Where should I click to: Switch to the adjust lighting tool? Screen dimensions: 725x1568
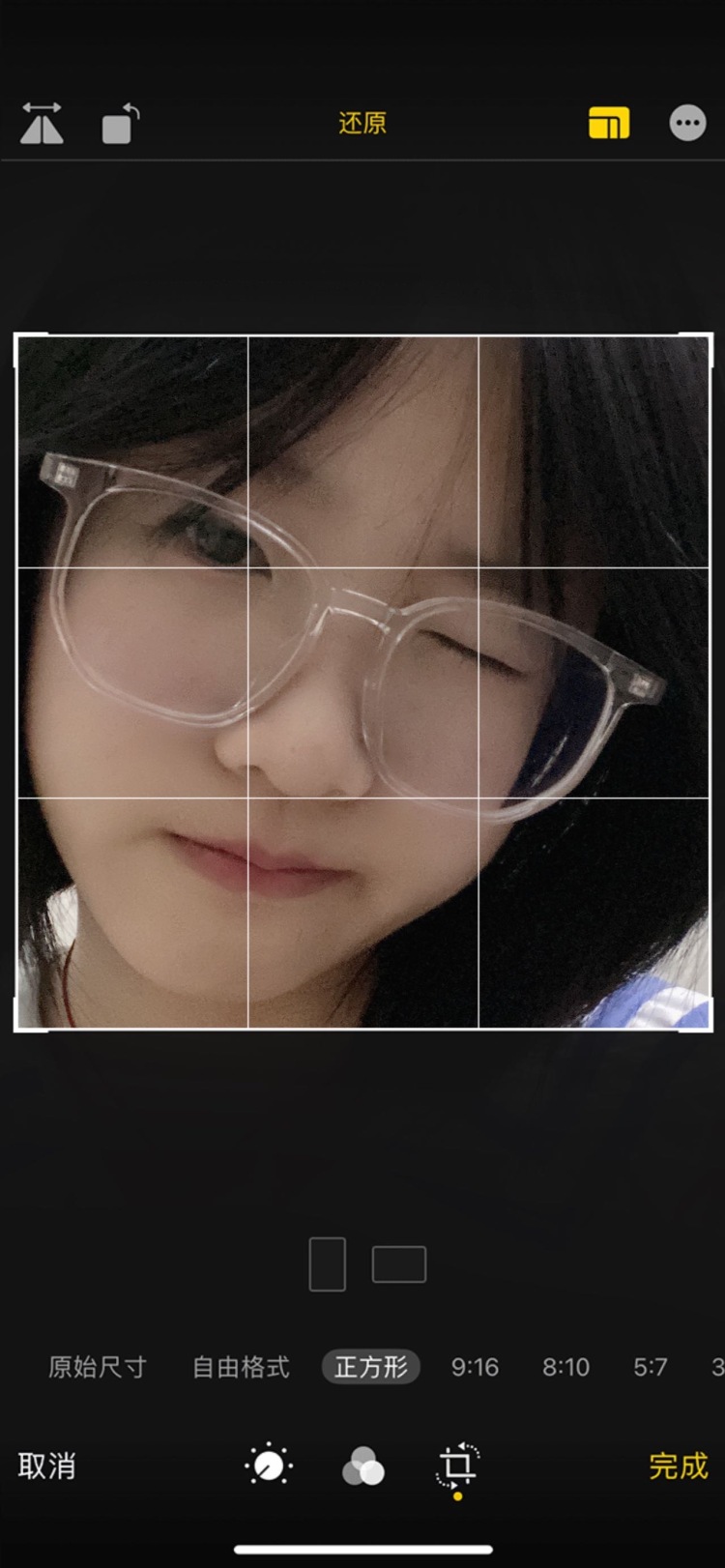pos(269,1466)
